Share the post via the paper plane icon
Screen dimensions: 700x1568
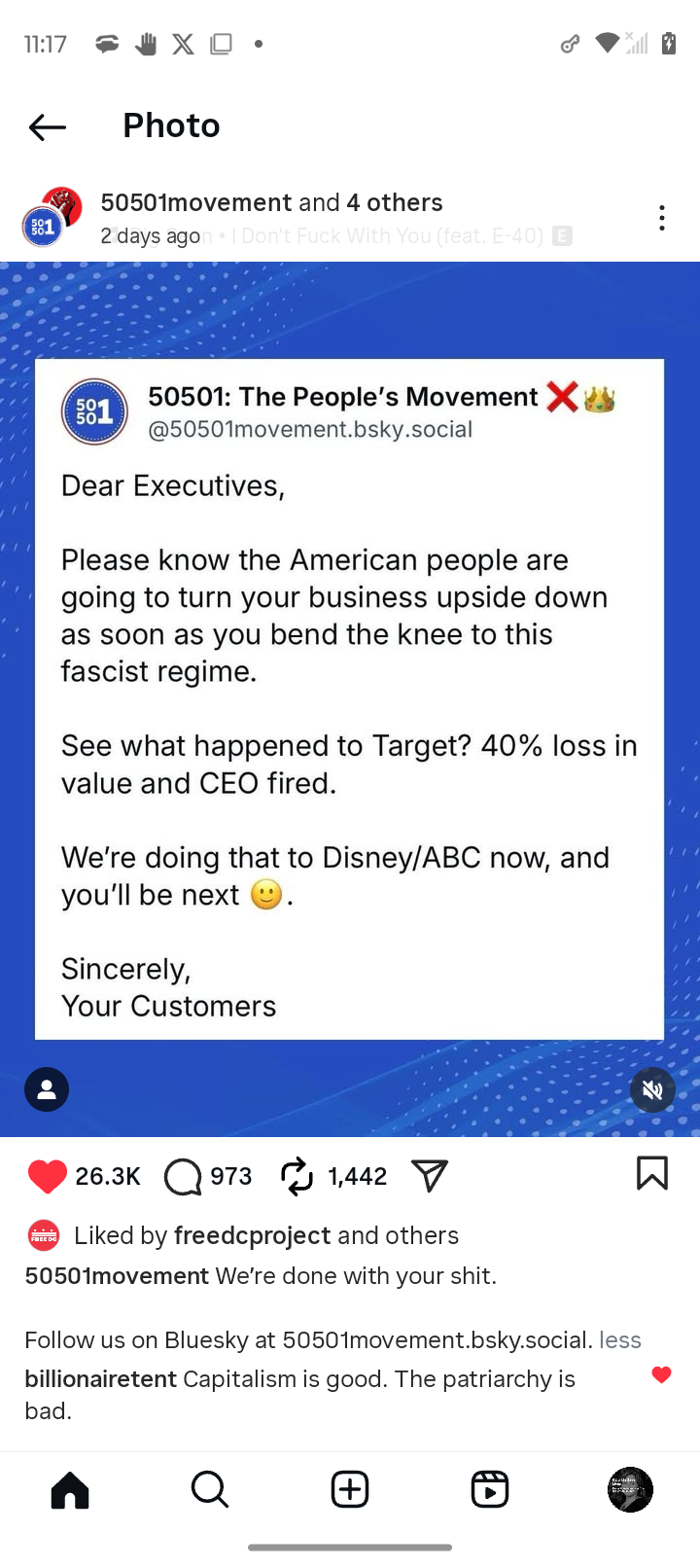(x=429, y=1175)
